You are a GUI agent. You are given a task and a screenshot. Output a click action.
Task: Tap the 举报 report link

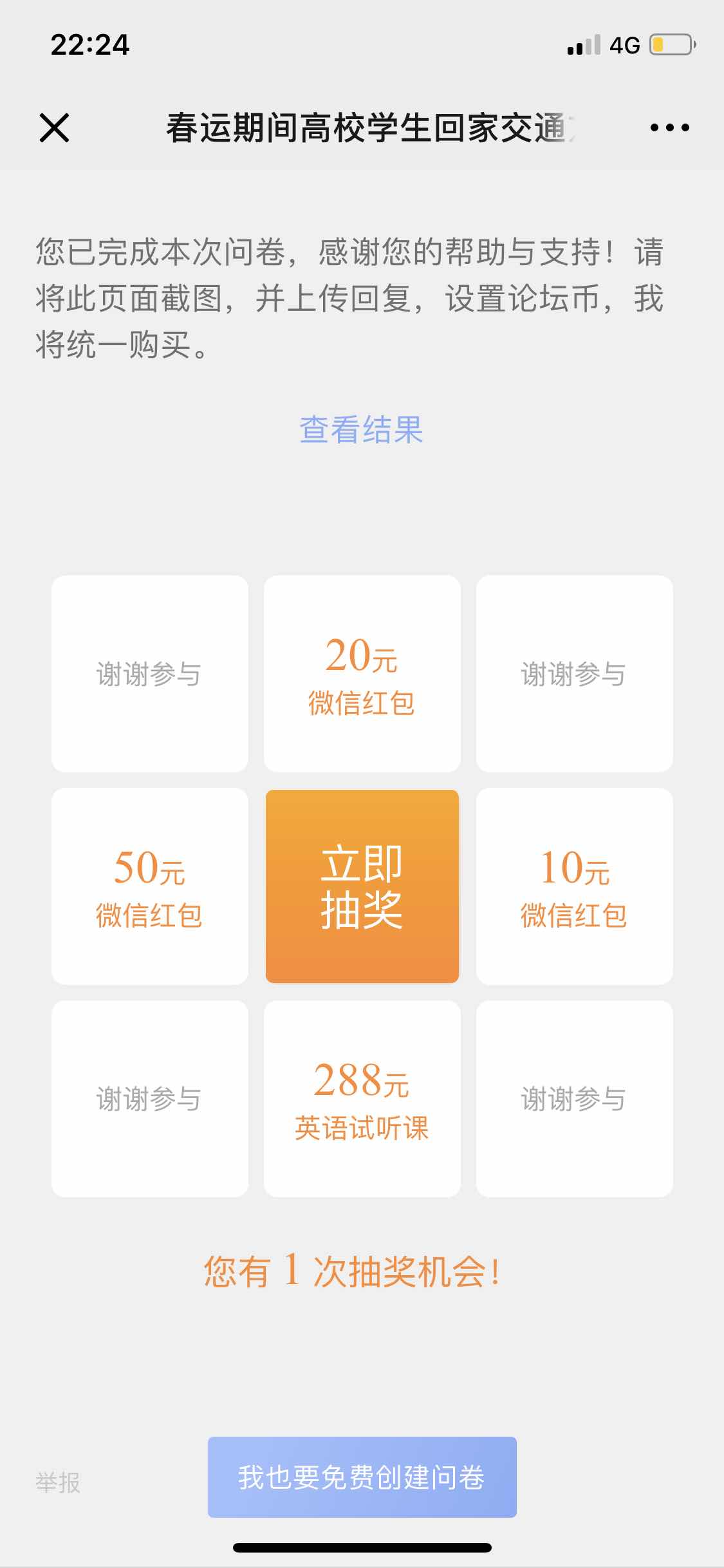tap(58, 1482)
